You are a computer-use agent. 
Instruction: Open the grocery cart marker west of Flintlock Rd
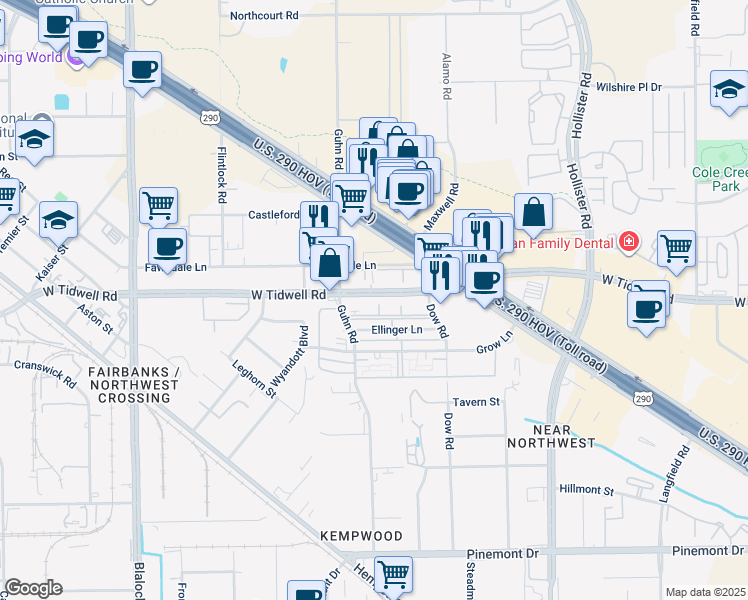click(158, 209)
